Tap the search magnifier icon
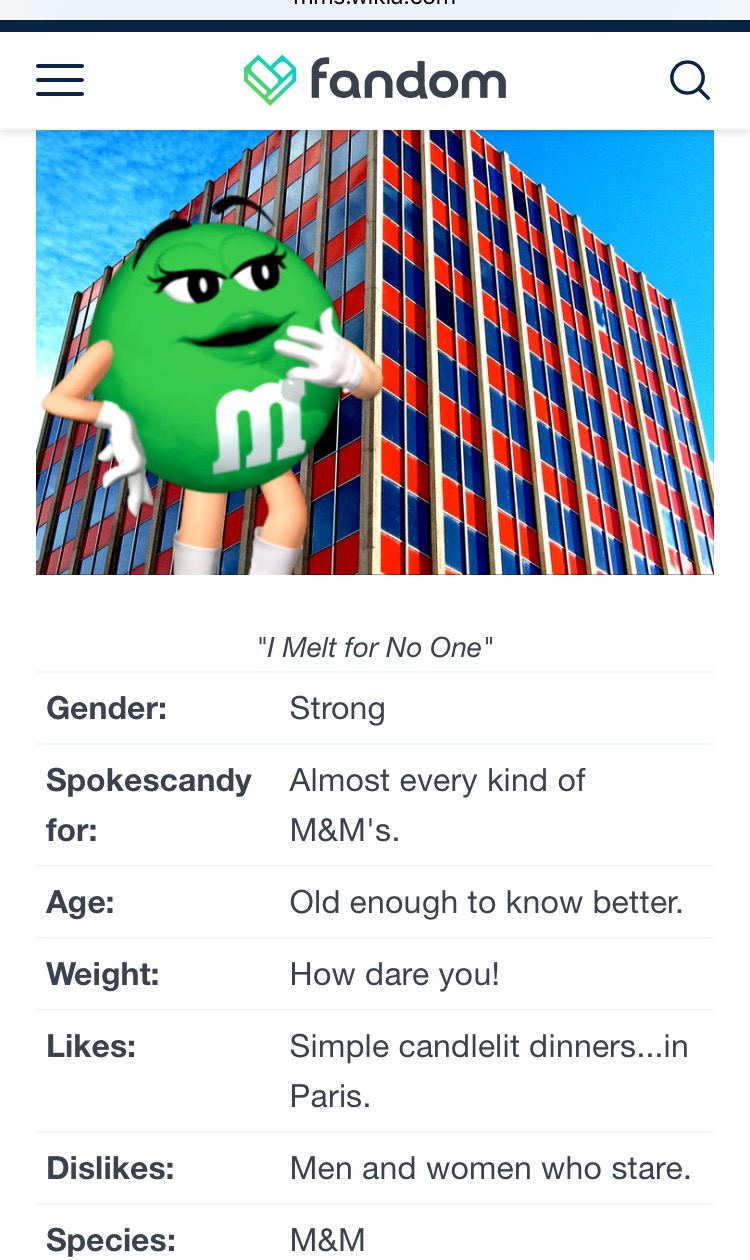 (689, 80)
